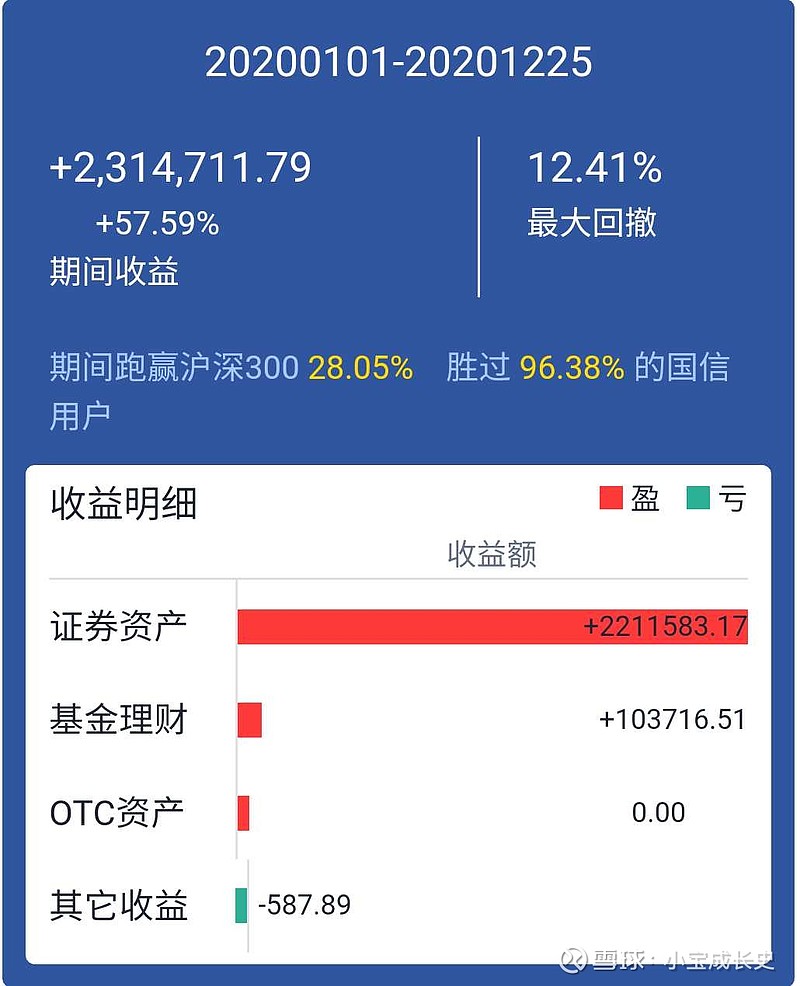
Task: Open the 20200101-20201225 date range selector
Action: pos(400,63)
